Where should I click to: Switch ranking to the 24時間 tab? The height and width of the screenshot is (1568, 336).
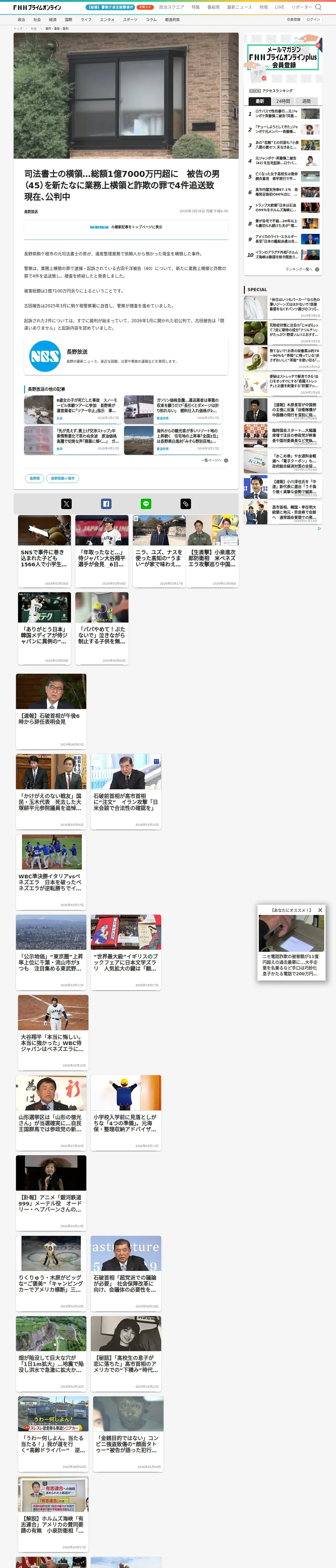click(283, 101)
